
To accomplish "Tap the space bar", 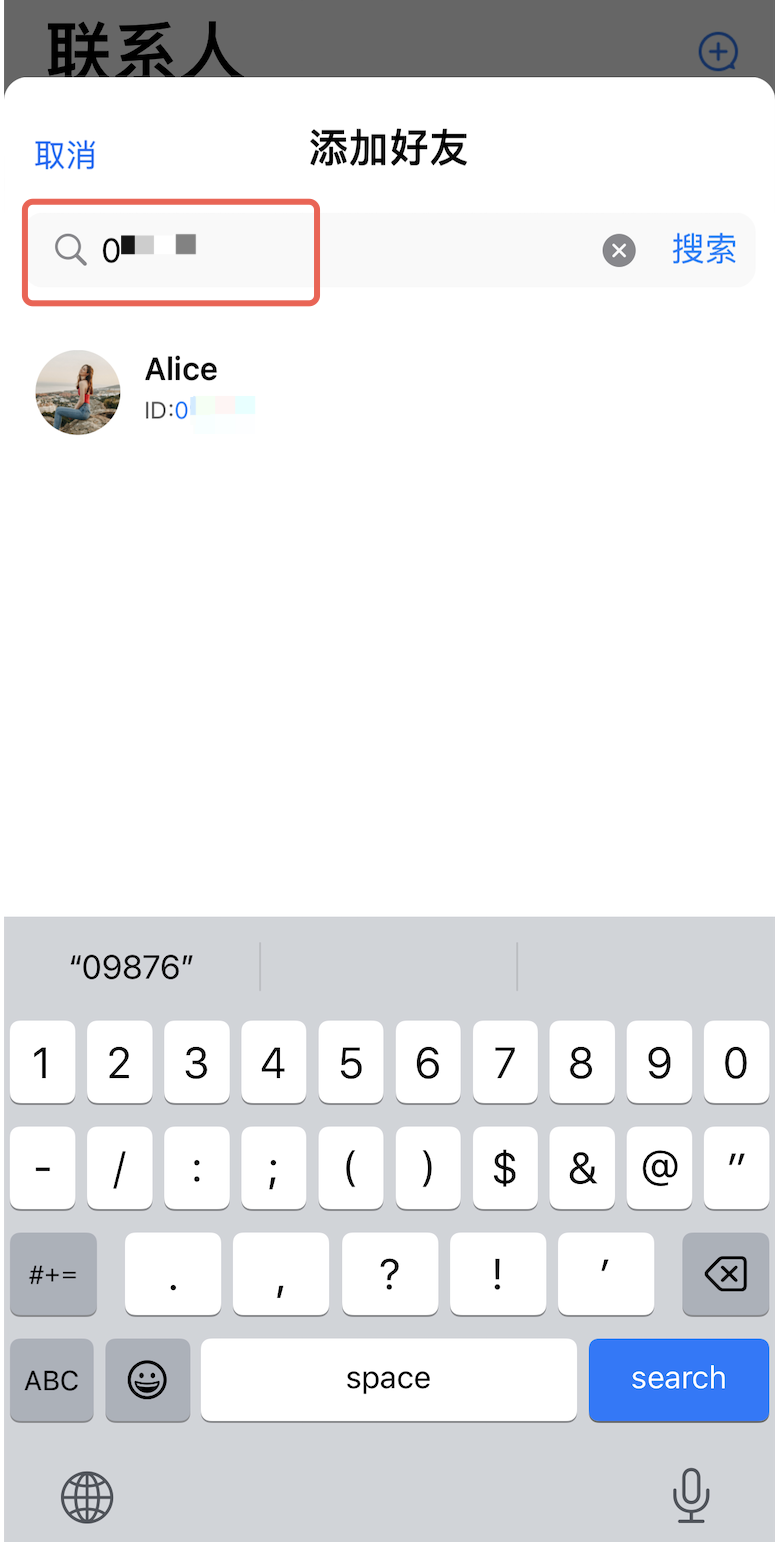I will [x=388, y=1379].
